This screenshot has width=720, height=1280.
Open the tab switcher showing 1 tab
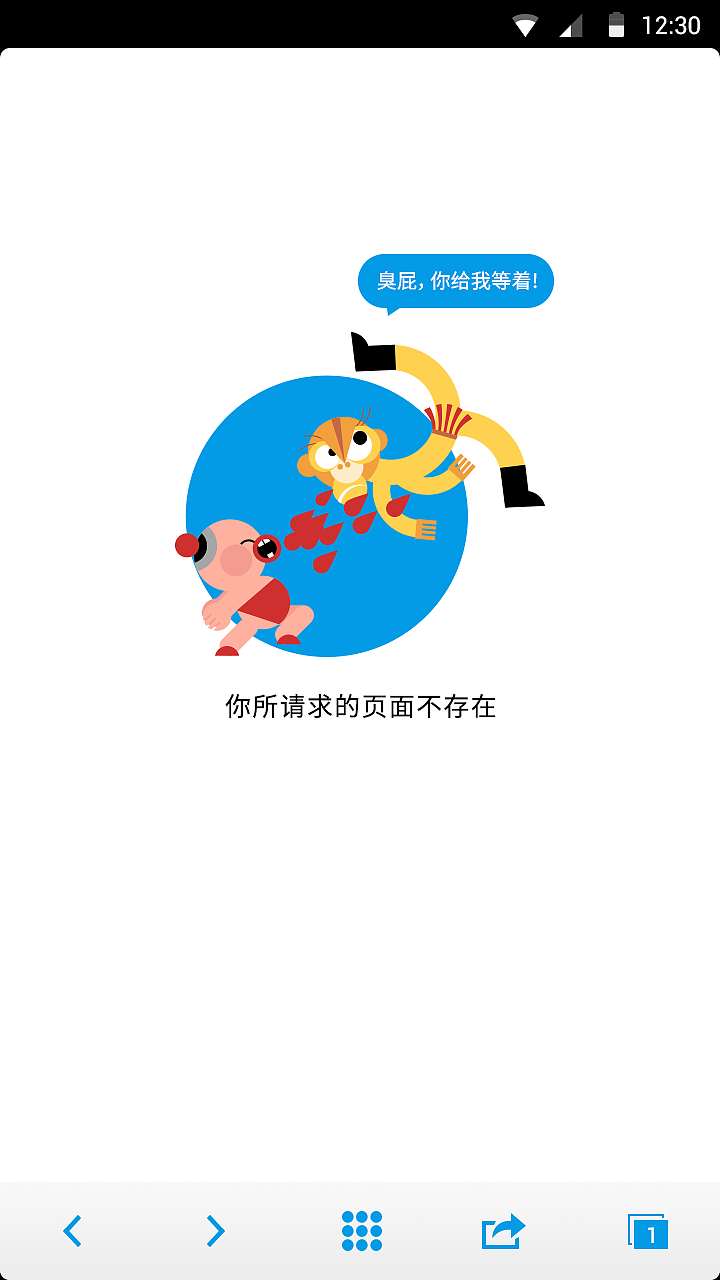[x=648, y=1231]
